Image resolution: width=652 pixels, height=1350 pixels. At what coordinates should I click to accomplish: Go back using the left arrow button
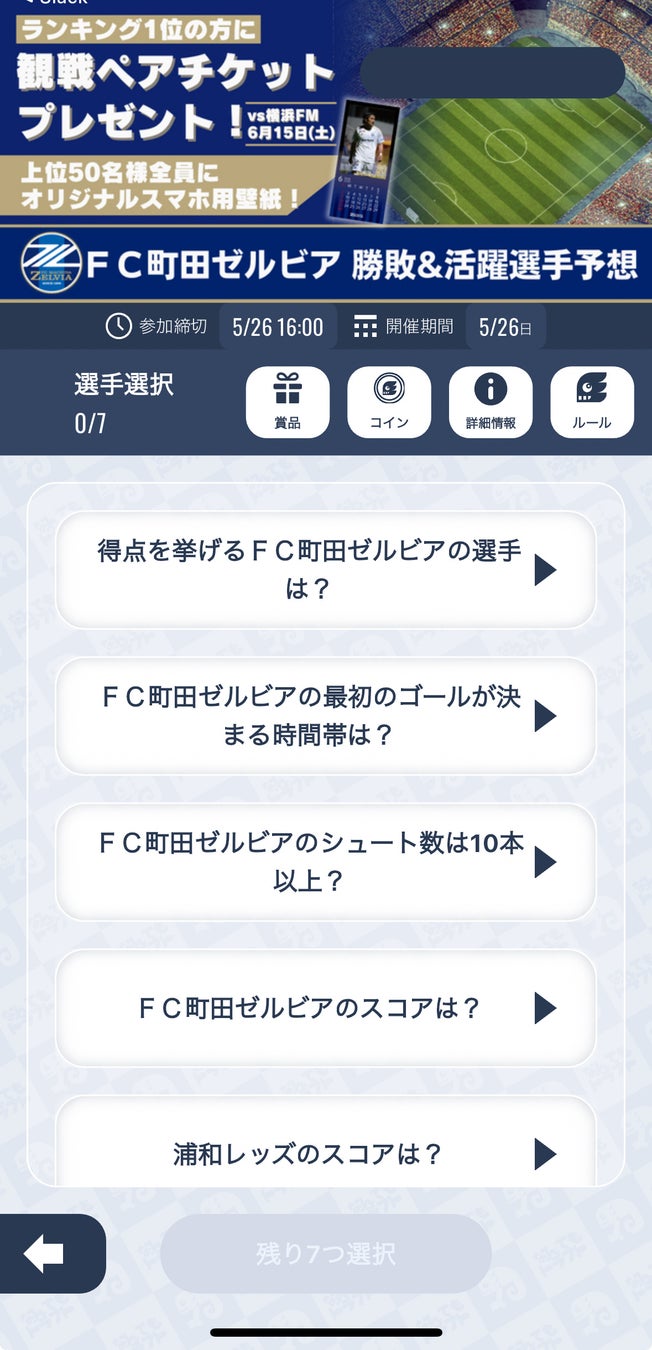point(45,1254)
